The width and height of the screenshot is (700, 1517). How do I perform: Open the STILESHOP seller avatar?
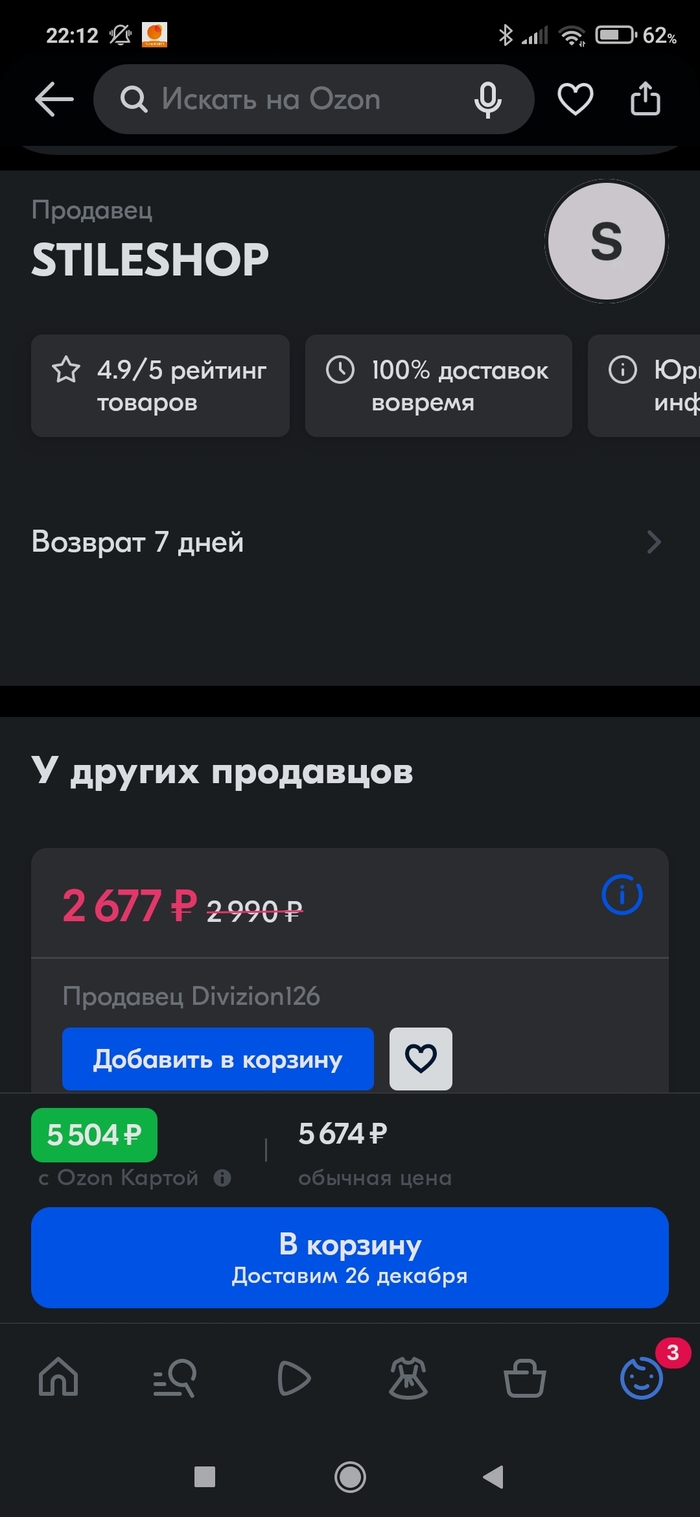[606, 242]
